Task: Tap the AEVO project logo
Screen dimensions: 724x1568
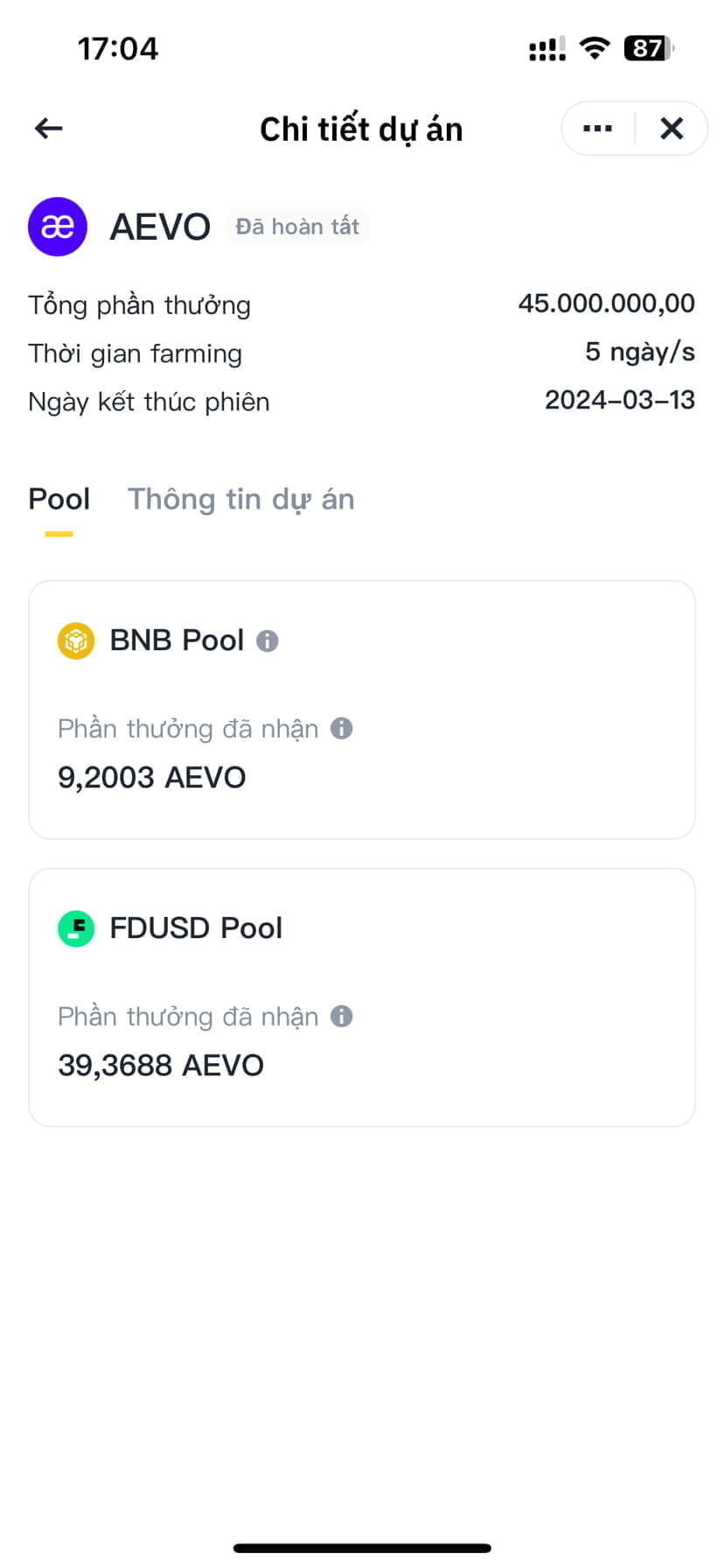Action: click(x=57, y=227)
